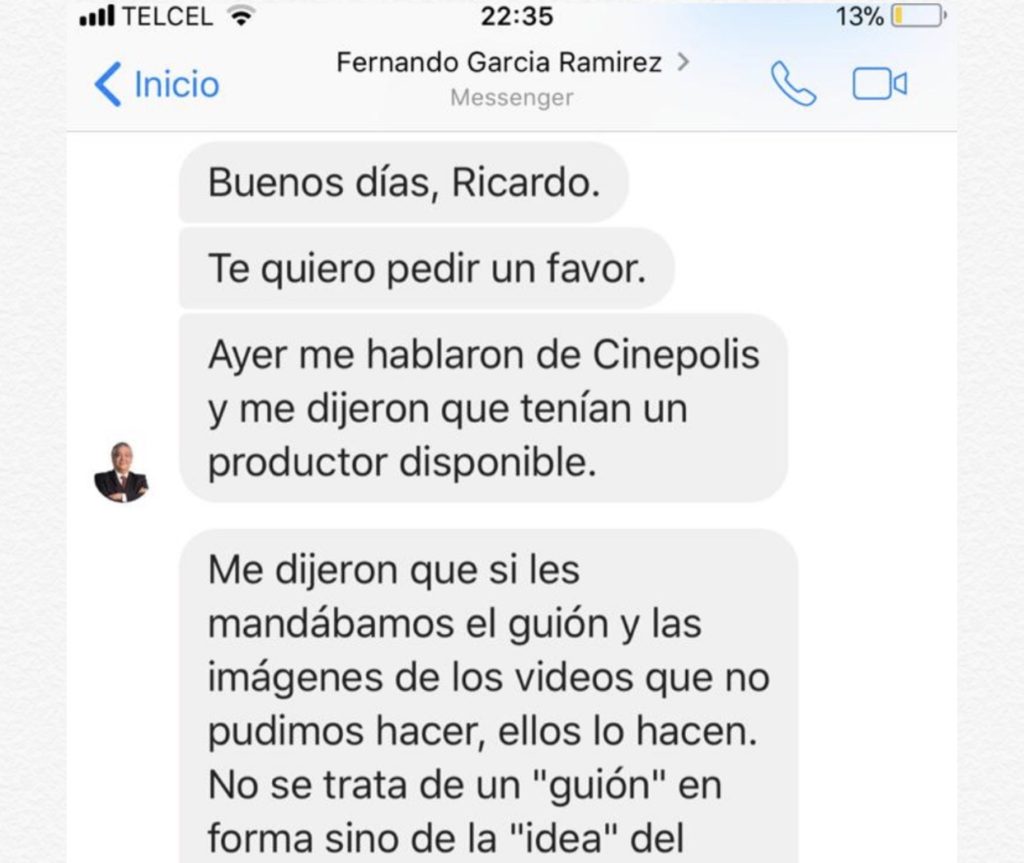This screenshot has width=1024, height=863.
Task: Tap Fernando's profile picture beside the messages
Action: pos(121,471)
